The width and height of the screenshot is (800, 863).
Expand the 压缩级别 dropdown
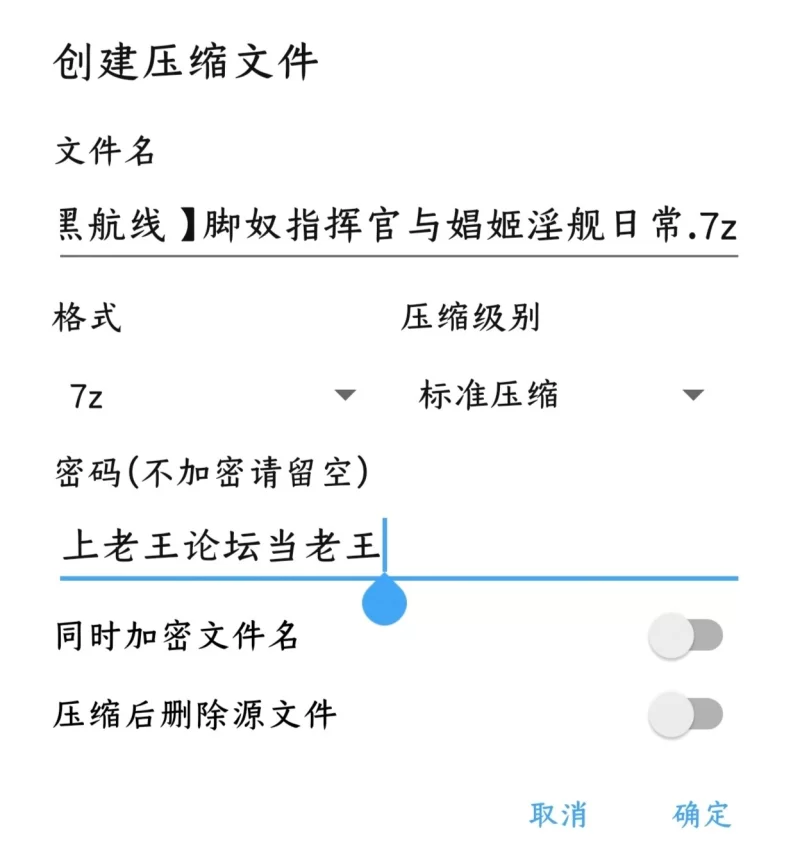tap(560, 396)
